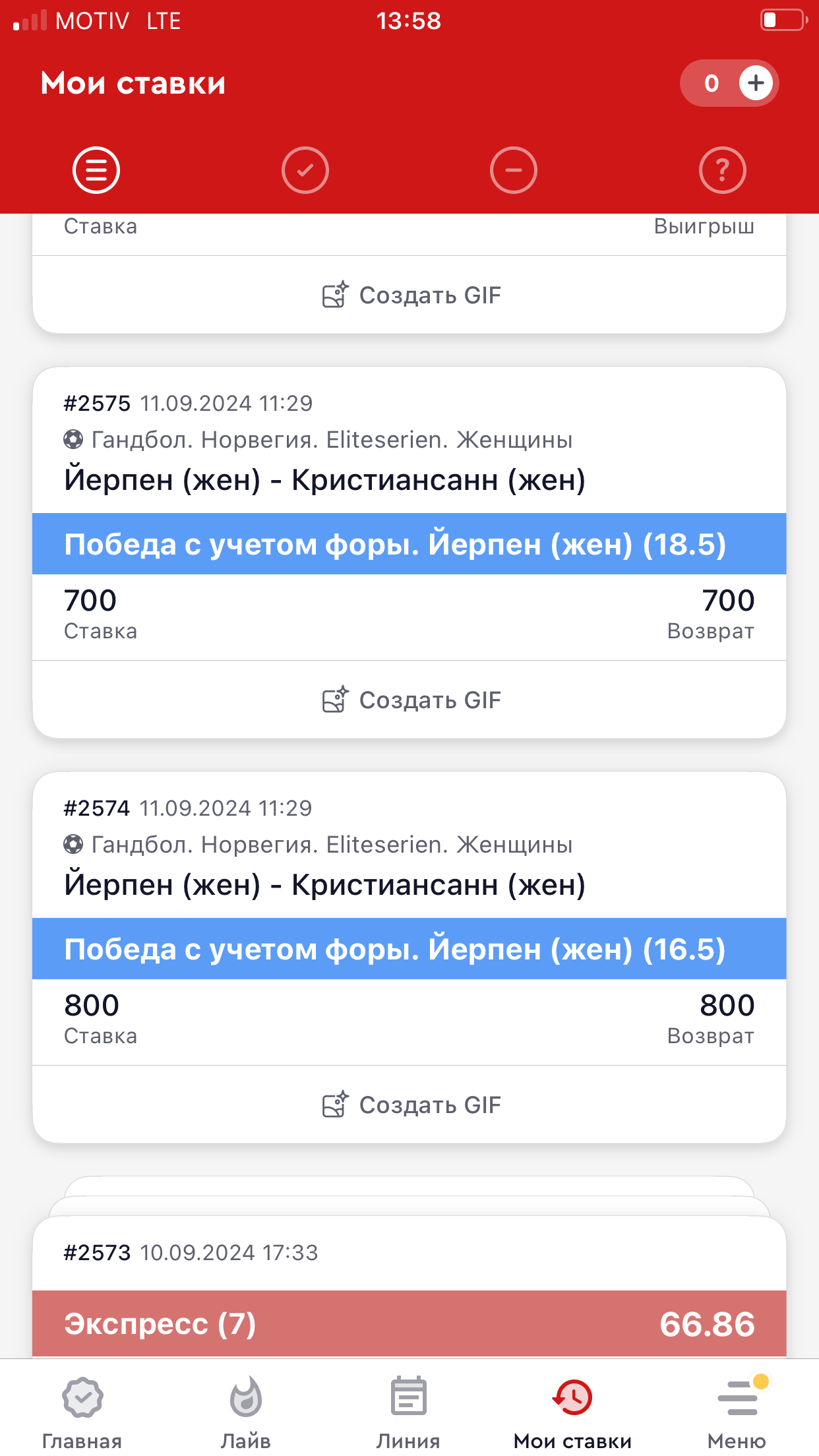Filter by lost bets minus icon
Screen dimensions: 819x1456
514,170
